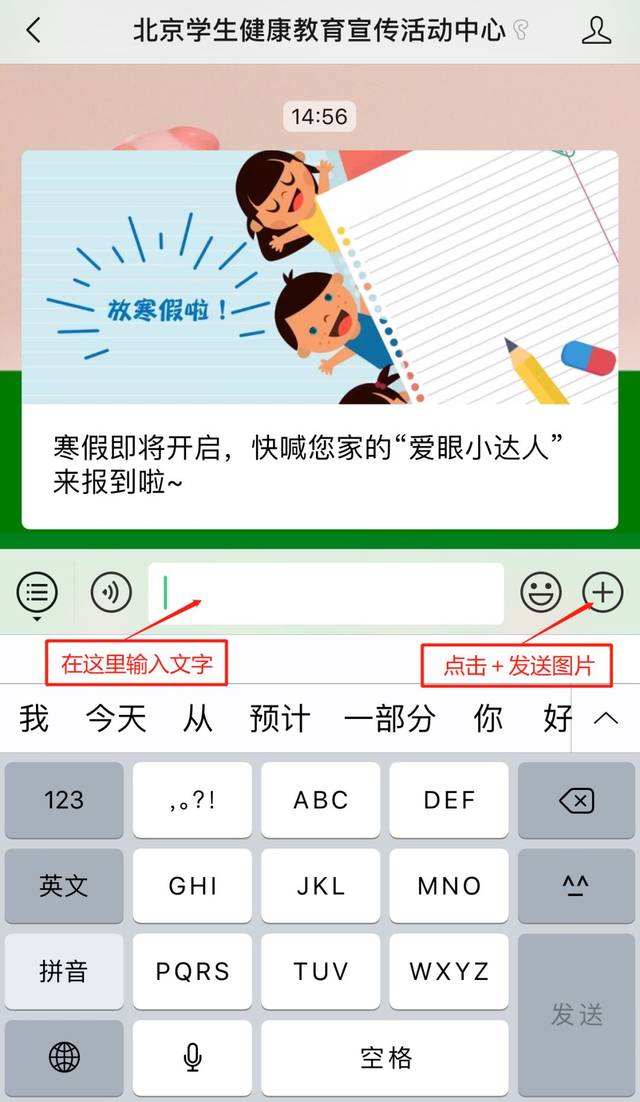Focus the message text field
The width and height of the screenshot is (640, 1102).
[326, 593]
